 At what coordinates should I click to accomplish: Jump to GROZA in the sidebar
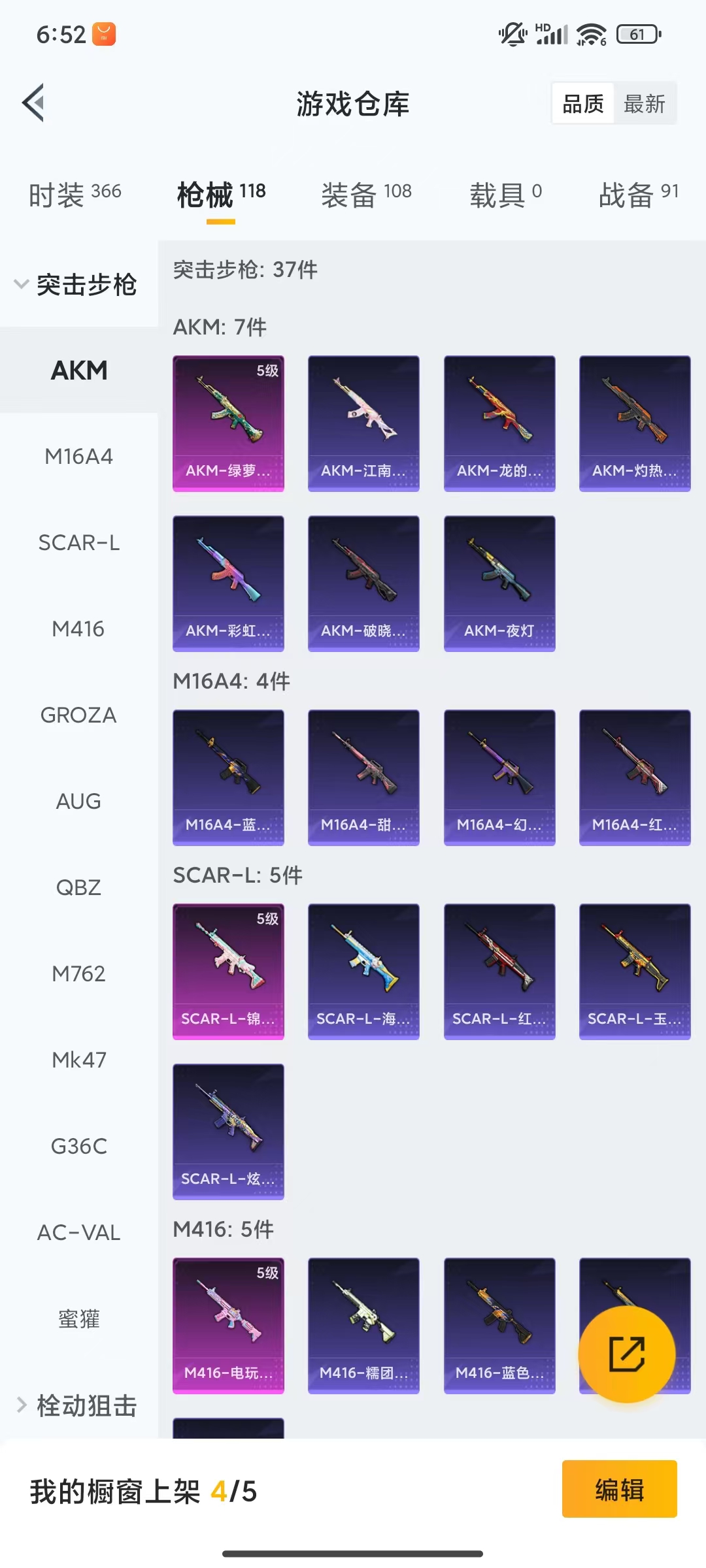coord(79,715)
